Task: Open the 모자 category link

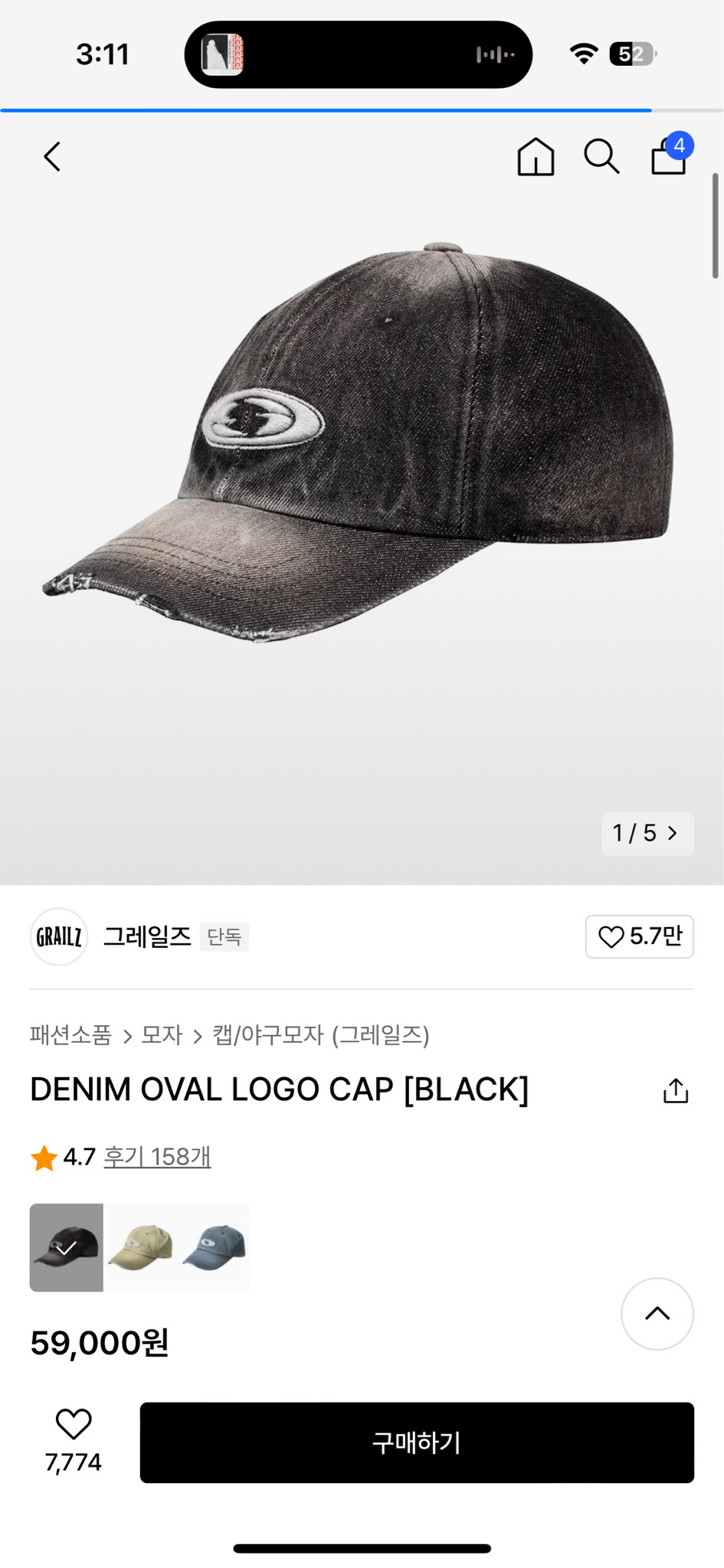Action: coord(160,1035)
